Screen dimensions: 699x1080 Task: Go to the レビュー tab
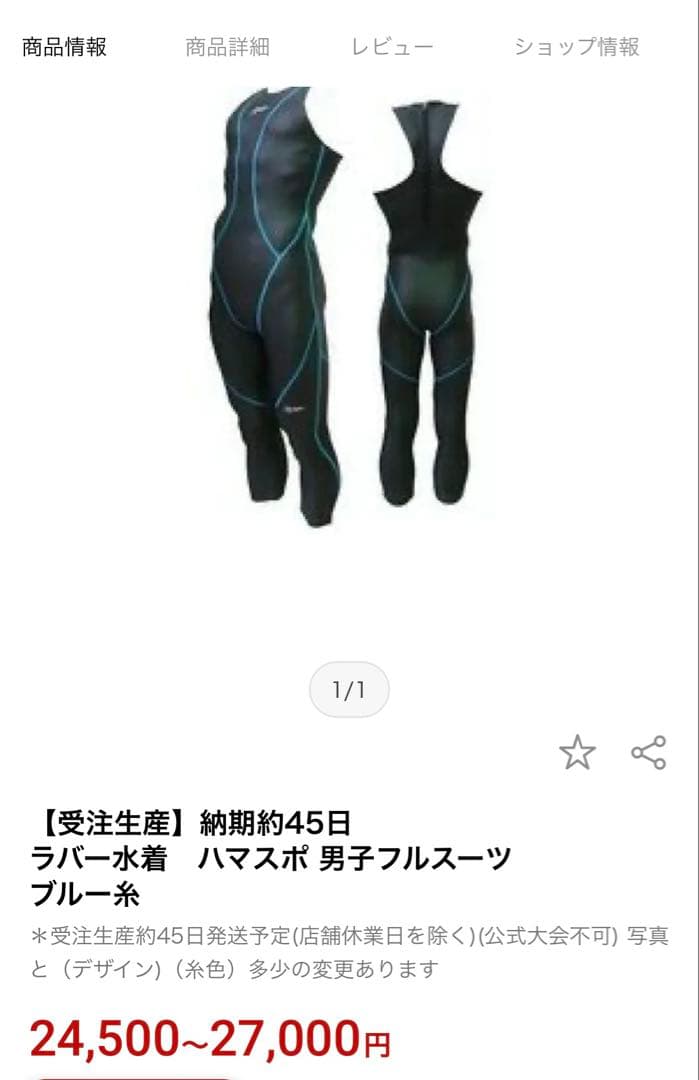(x=391, y=46)
